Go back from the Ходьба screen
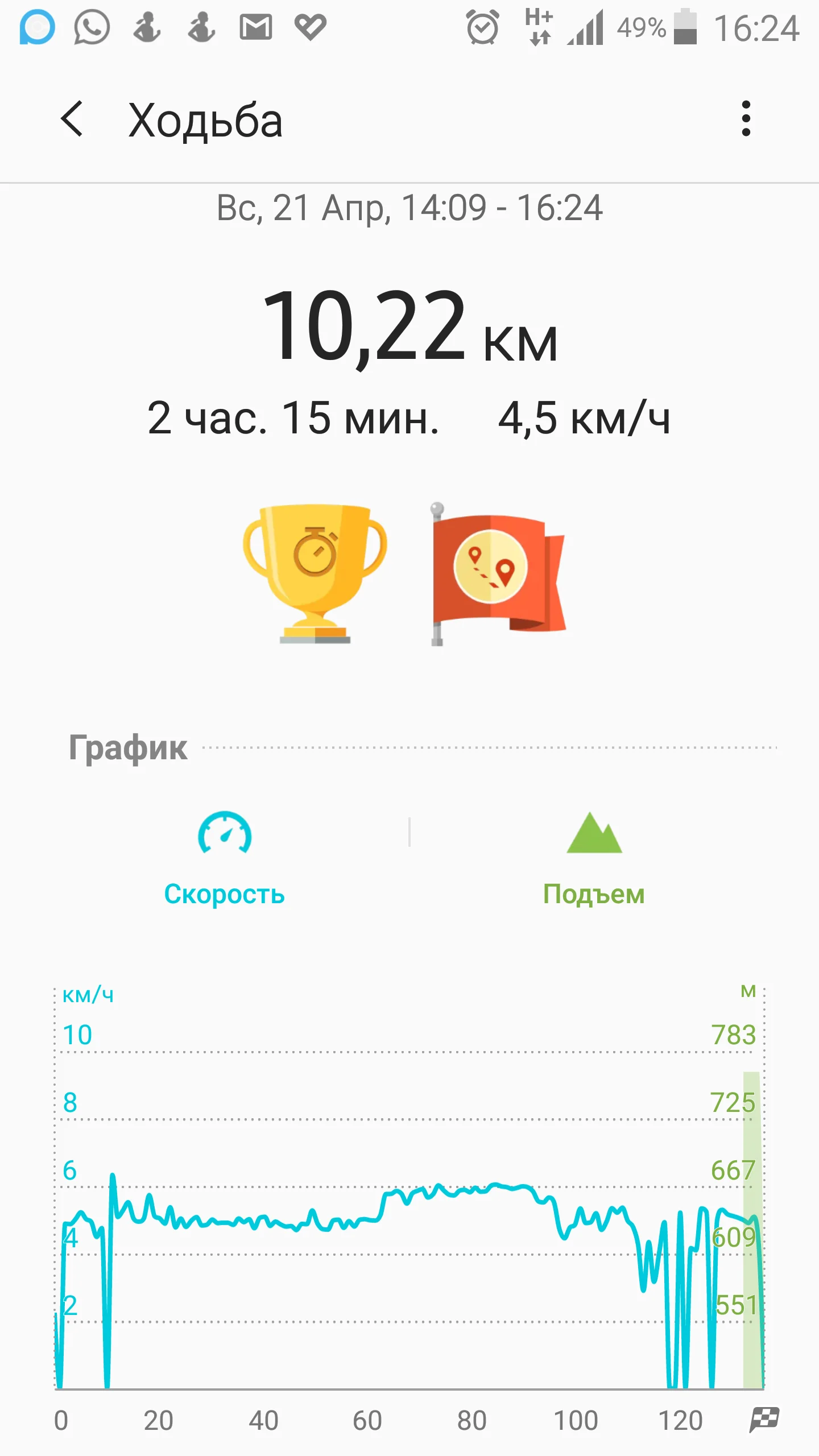Screen dimensions: 819x1456 point(72,119)
